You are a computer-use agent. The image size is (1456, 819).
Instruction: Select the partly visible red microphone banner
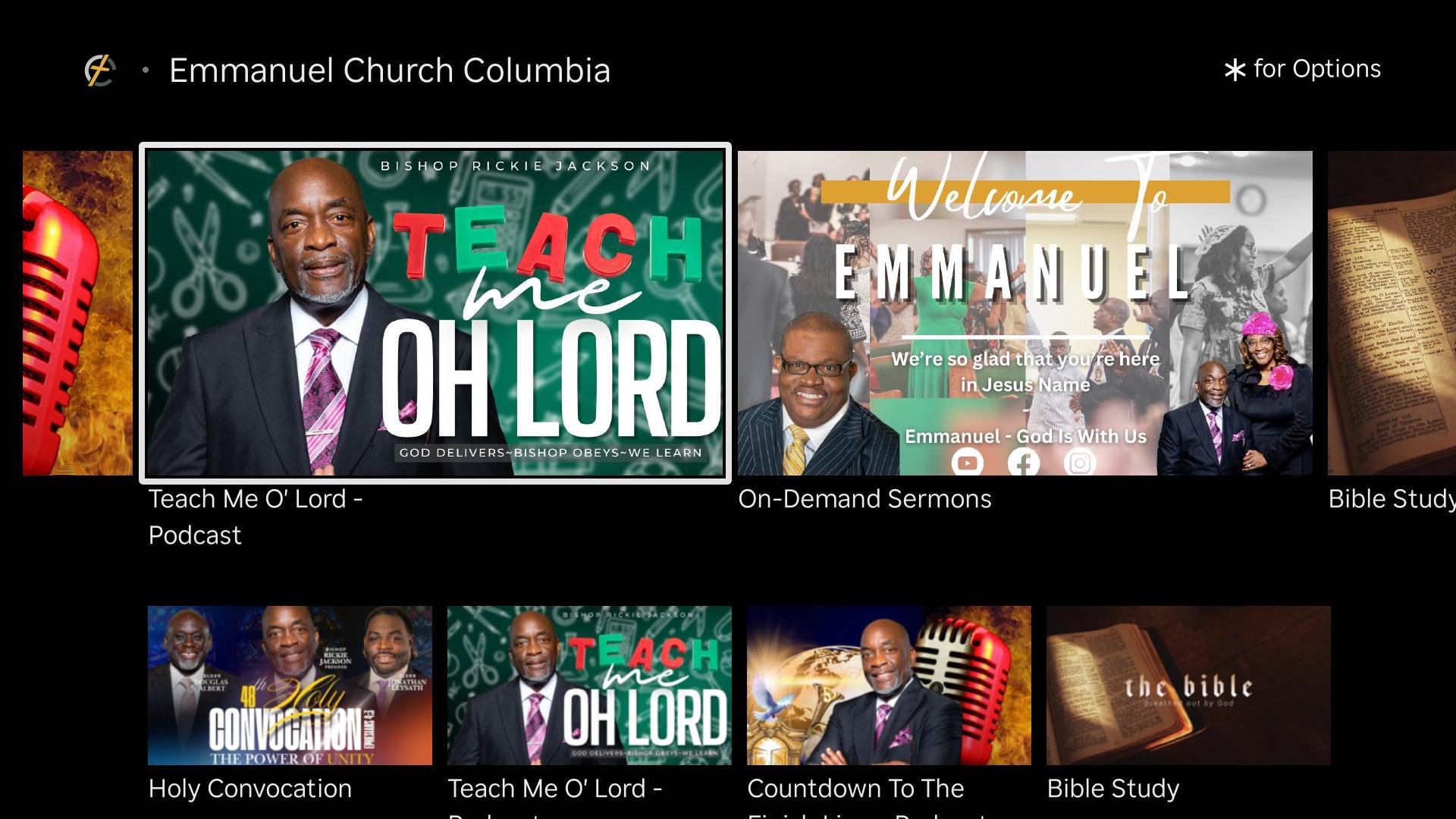tap(77, 312)
